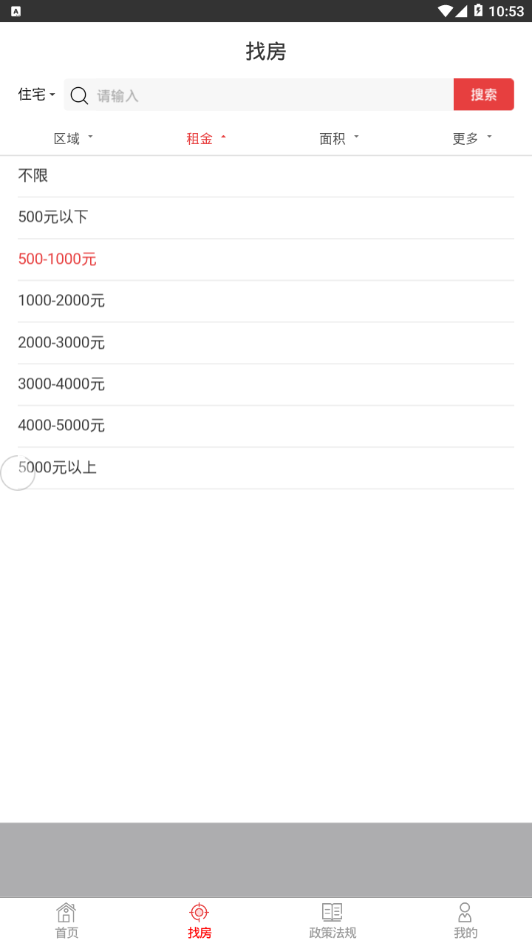Choose the 5000元以上 rent option
The height and width of the screenshot is (946, 532).
pyautogui.click(x=266, y=468)
